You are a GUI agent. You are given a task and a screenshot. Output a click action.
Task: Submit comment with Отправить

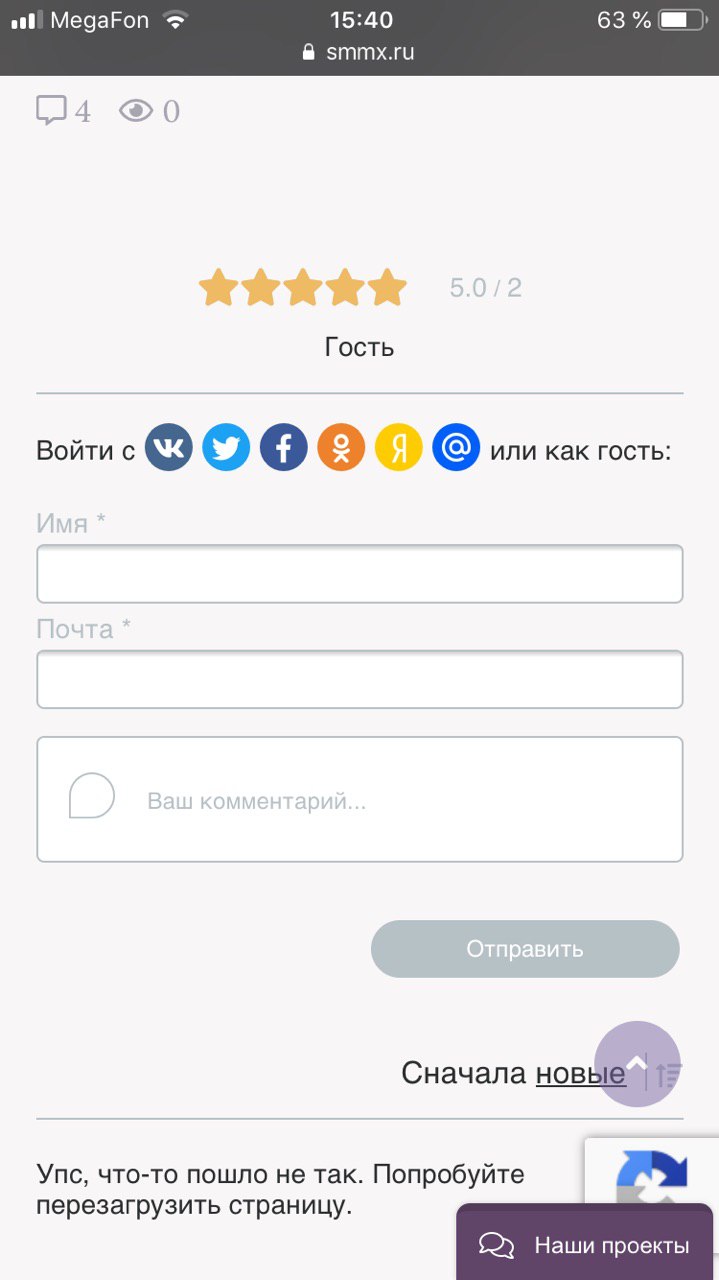[525, 949]
